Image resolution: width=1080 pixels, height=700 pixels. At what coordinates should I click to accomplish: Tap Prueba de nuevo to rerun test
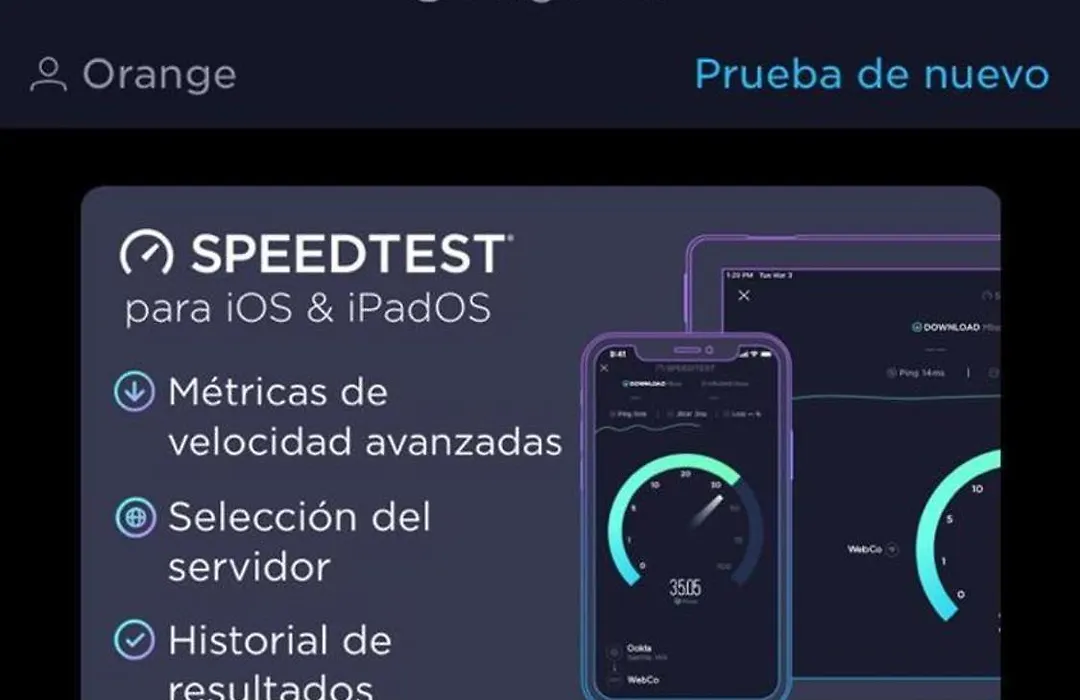pos(871,75)
